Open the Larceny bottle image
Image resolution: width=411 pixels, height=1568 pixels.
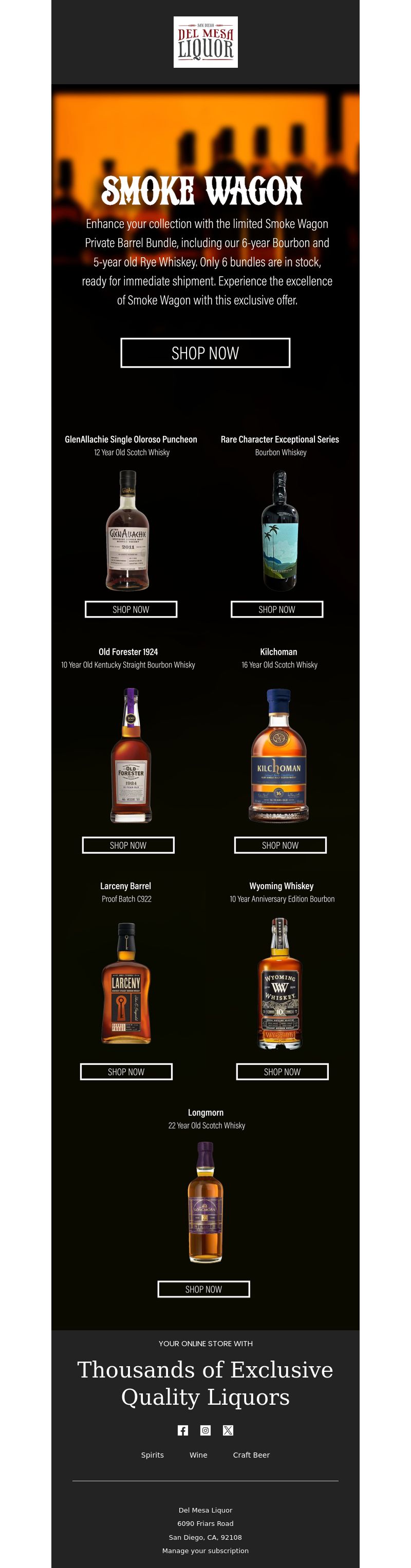coord(126,983)
